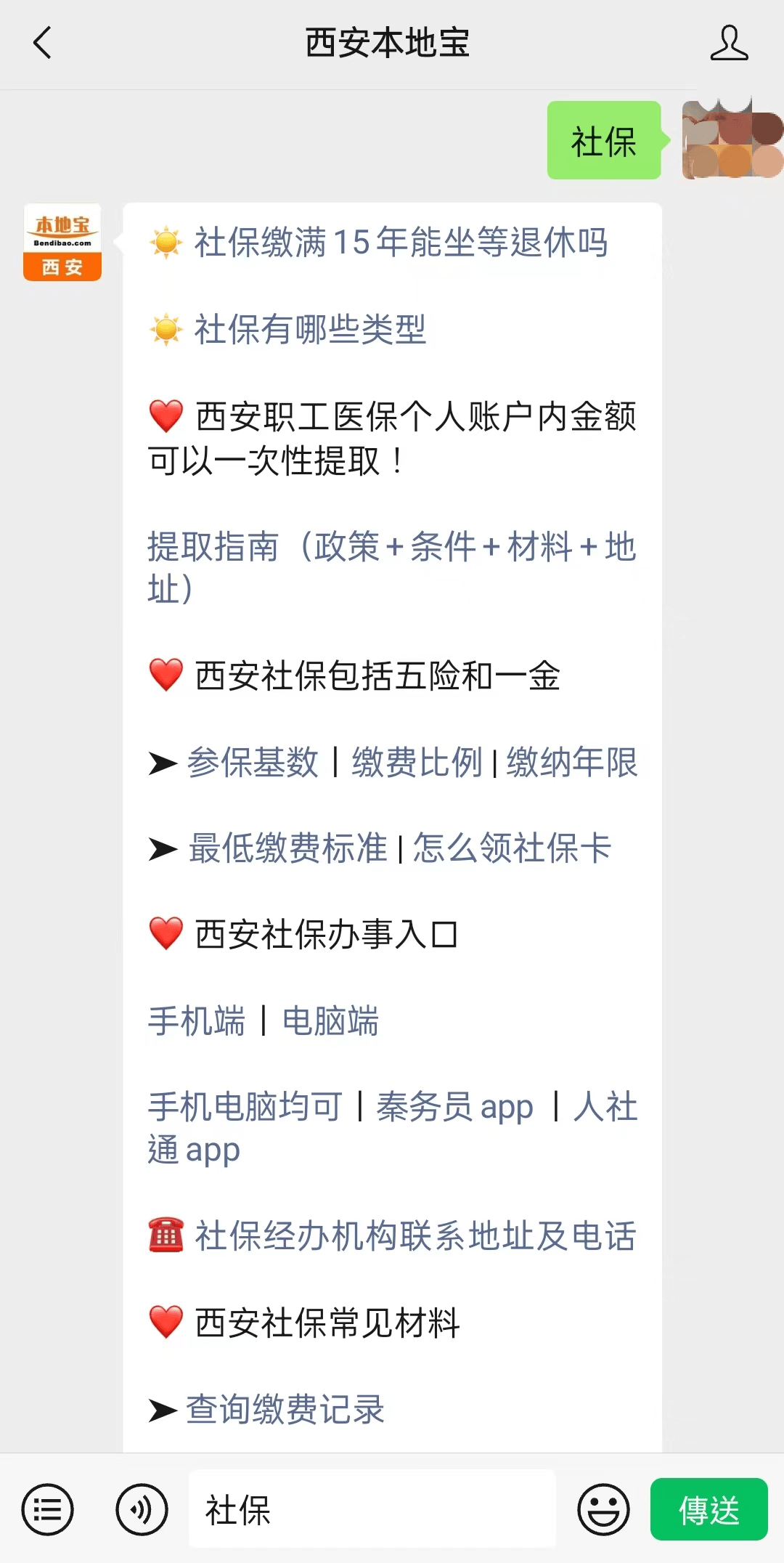
Task: Open 秦务员app link
Action: coord(454,1107)
